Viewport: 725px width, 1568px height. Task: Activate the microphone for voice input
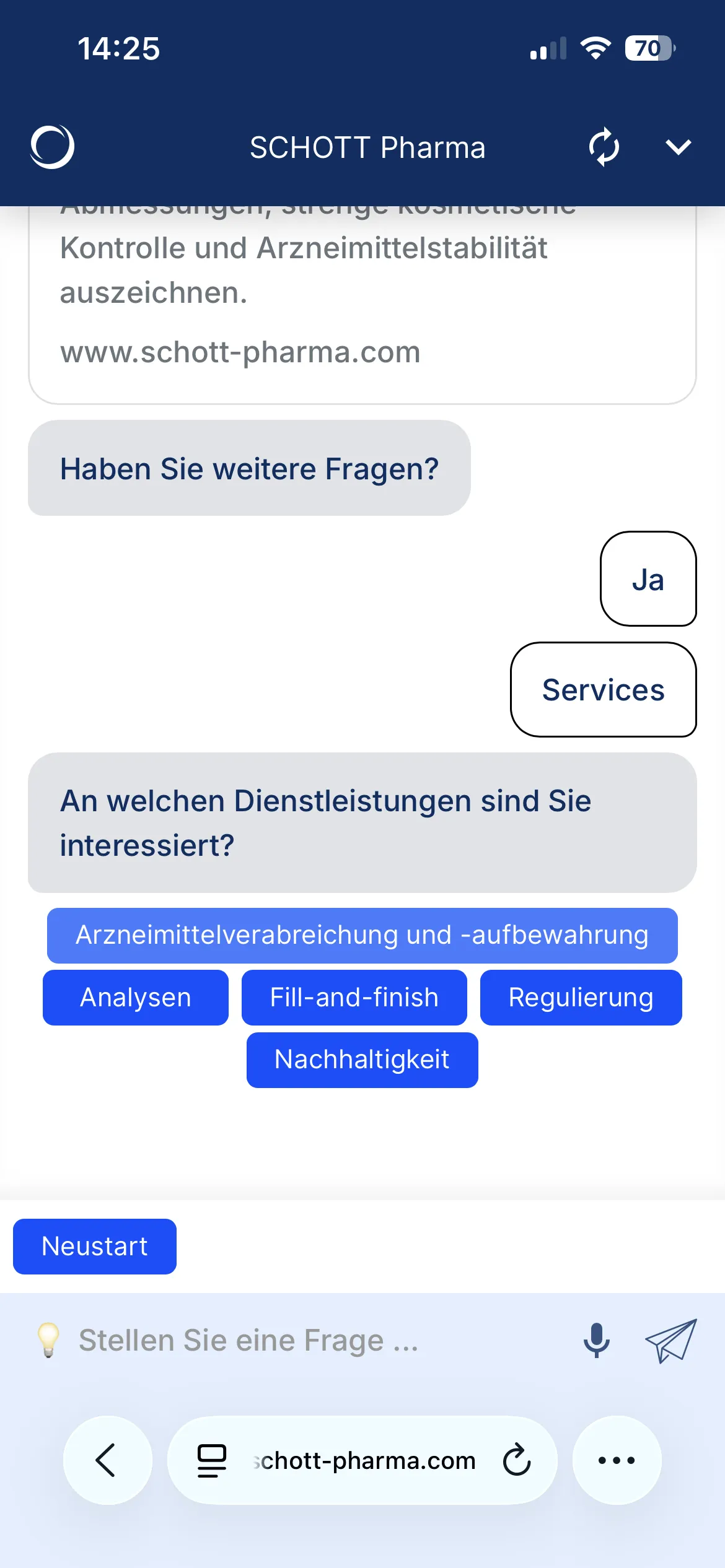pyautogui.click(x=597, y=1339)
